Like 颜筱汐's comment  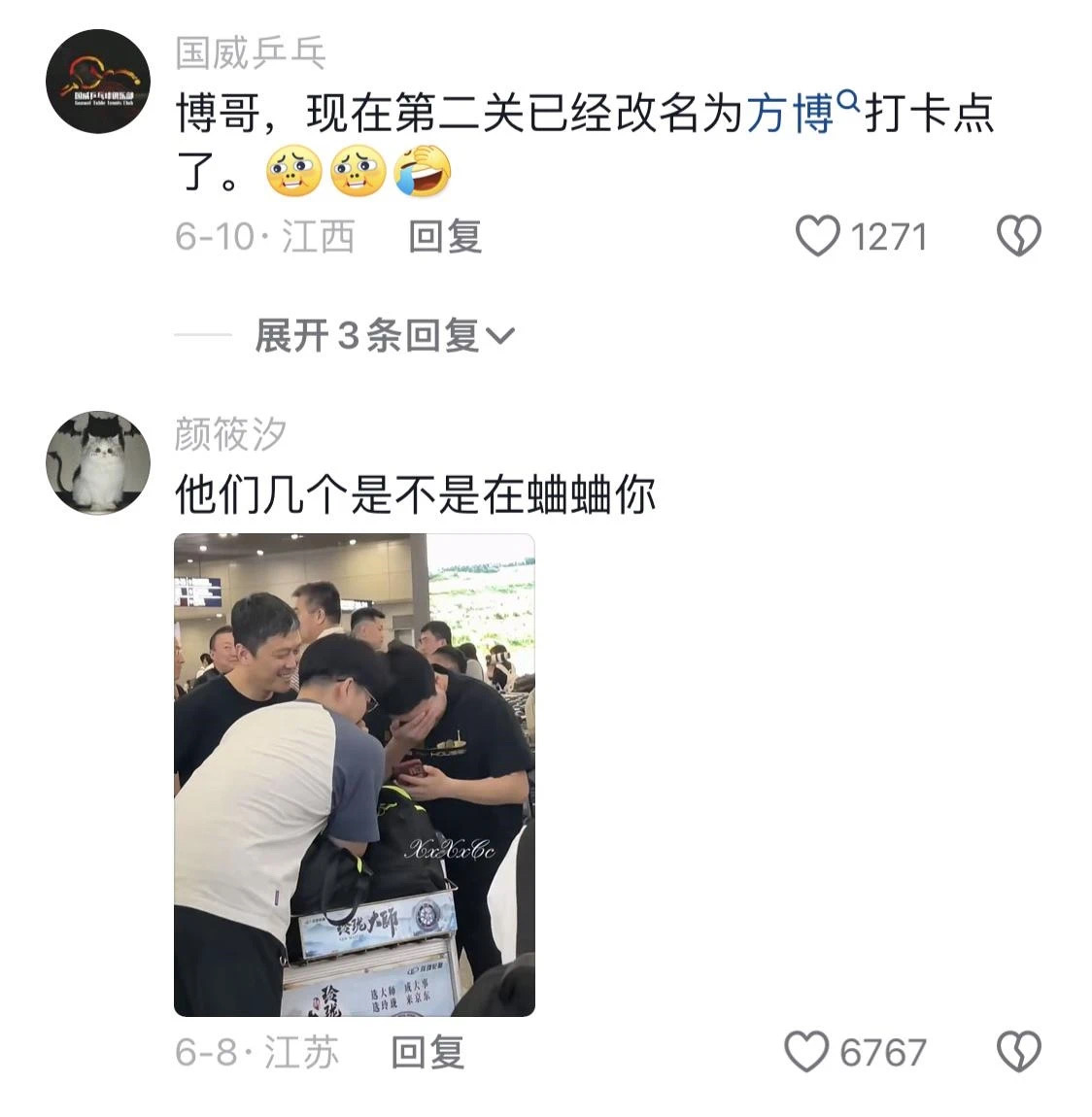[x=806, y=1052]
